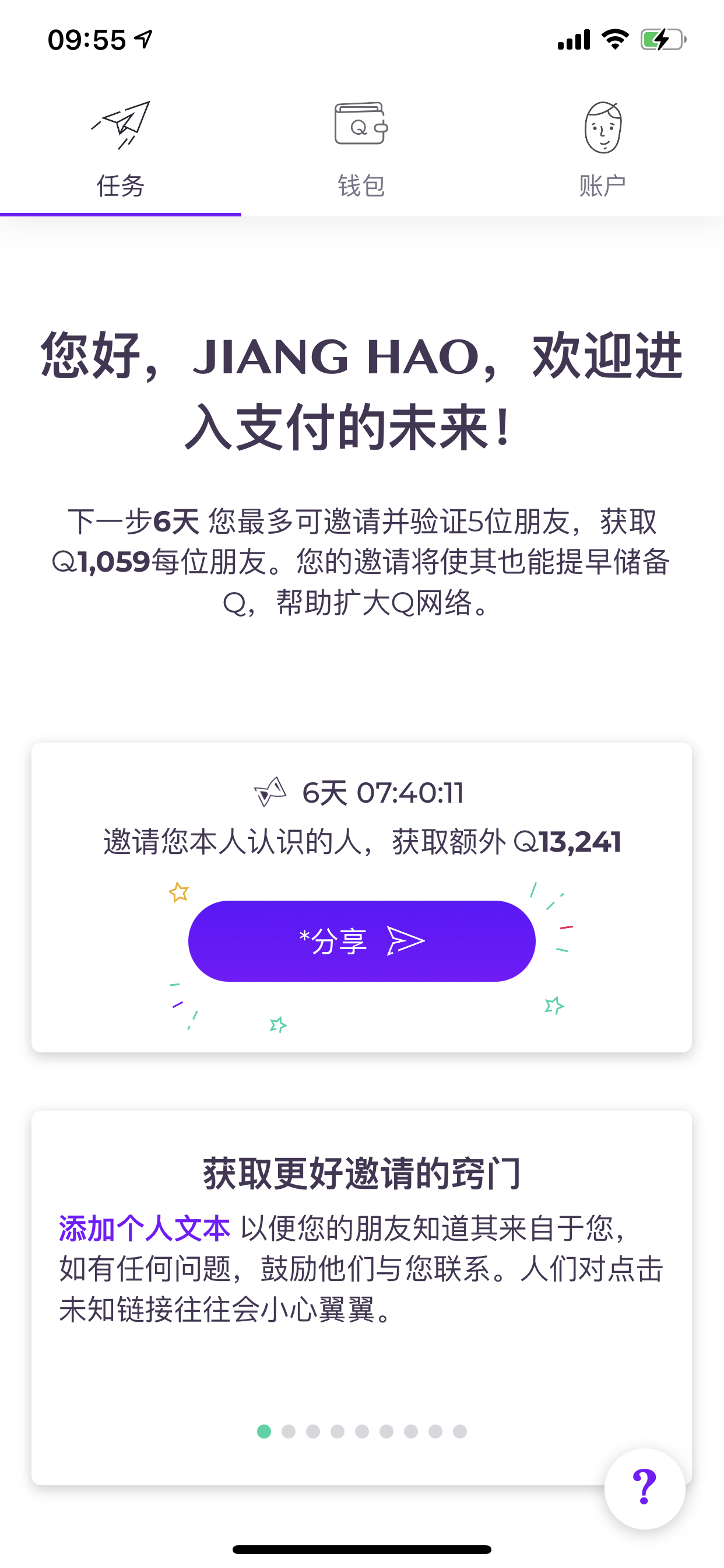Click the Wi-Fi icon in the status bar

pos(614,38)
